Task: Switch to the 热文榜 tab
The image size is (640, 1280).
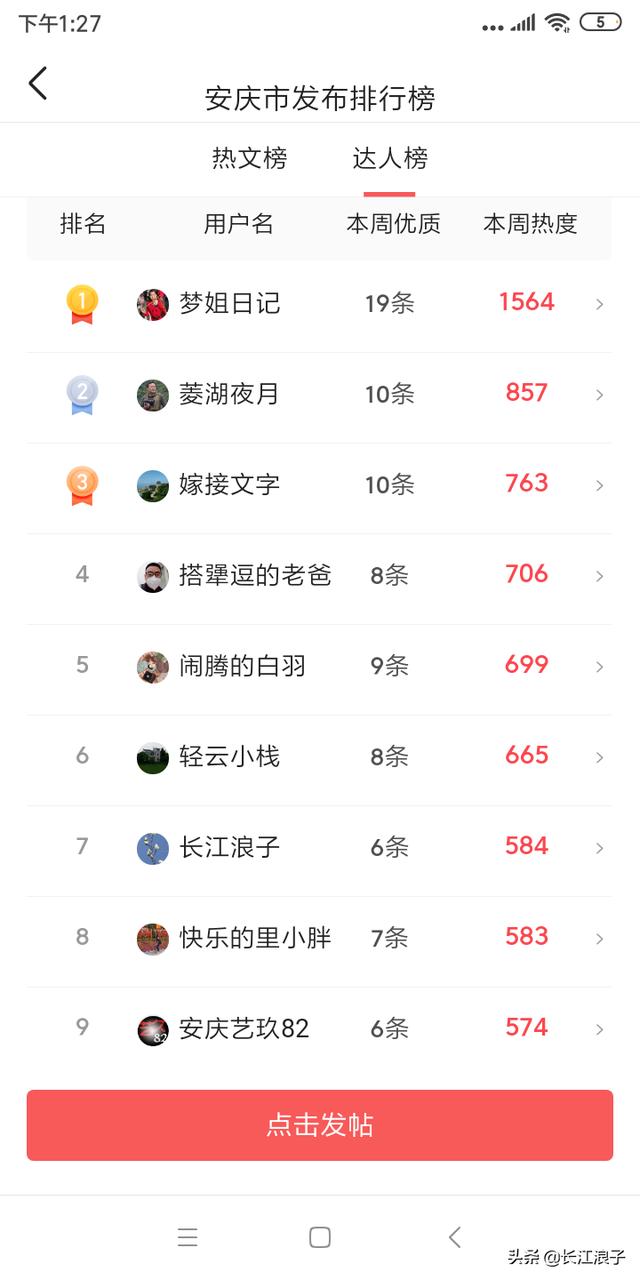Action: 249,159
